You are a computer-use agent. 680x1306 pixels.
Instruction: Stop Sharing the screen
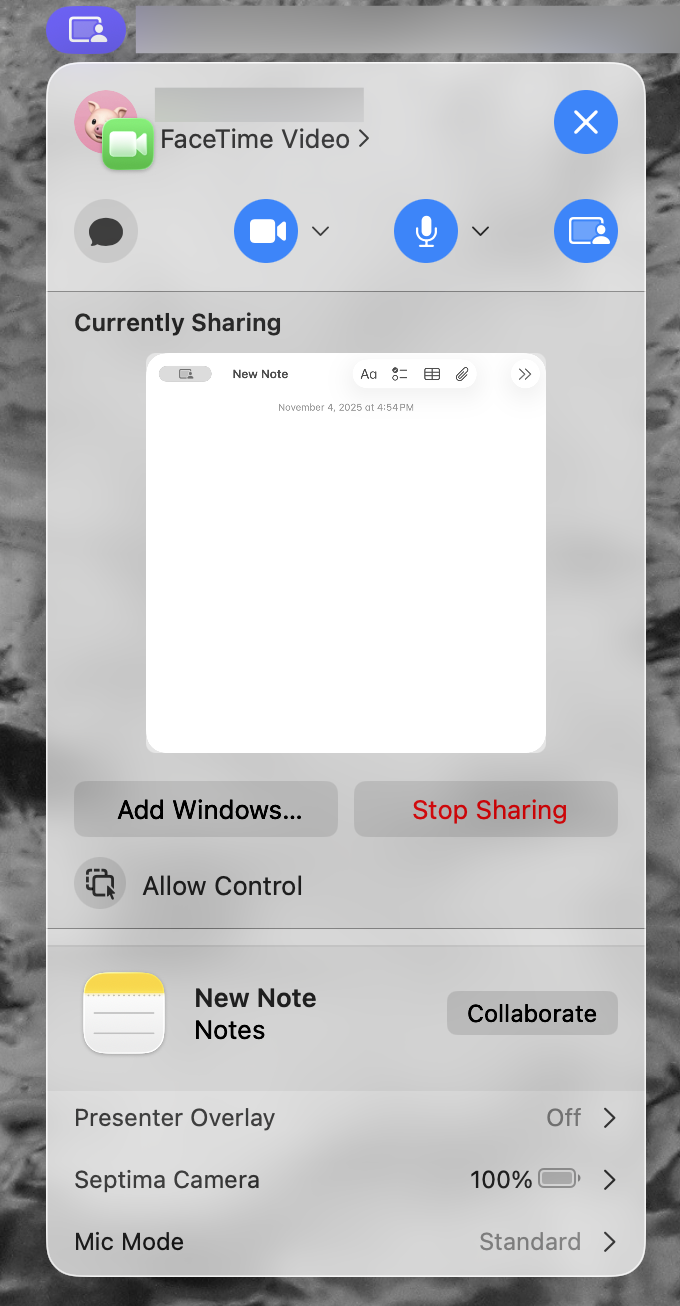(x=486, y=809)
